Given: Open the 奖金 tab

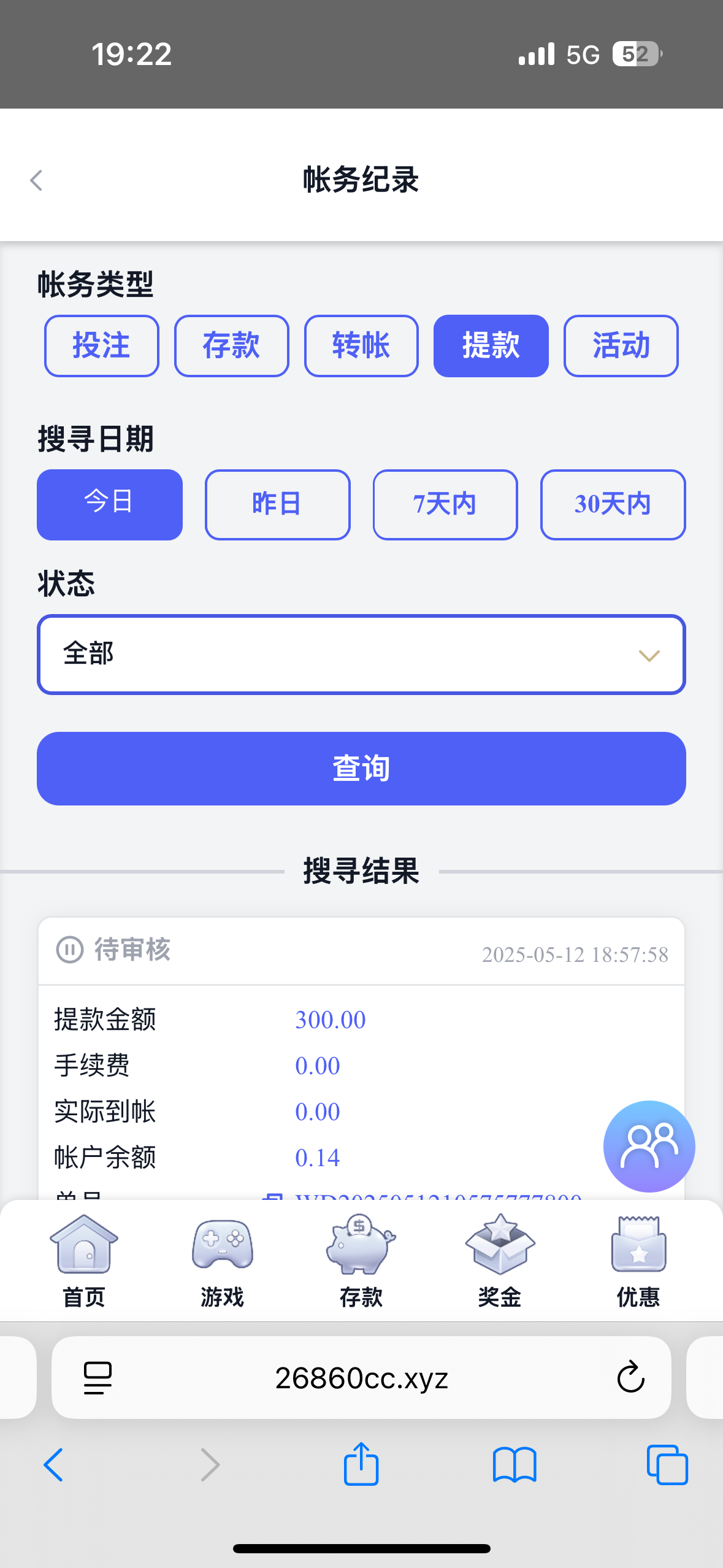Looking at the screenshot, I should 500,1261.
